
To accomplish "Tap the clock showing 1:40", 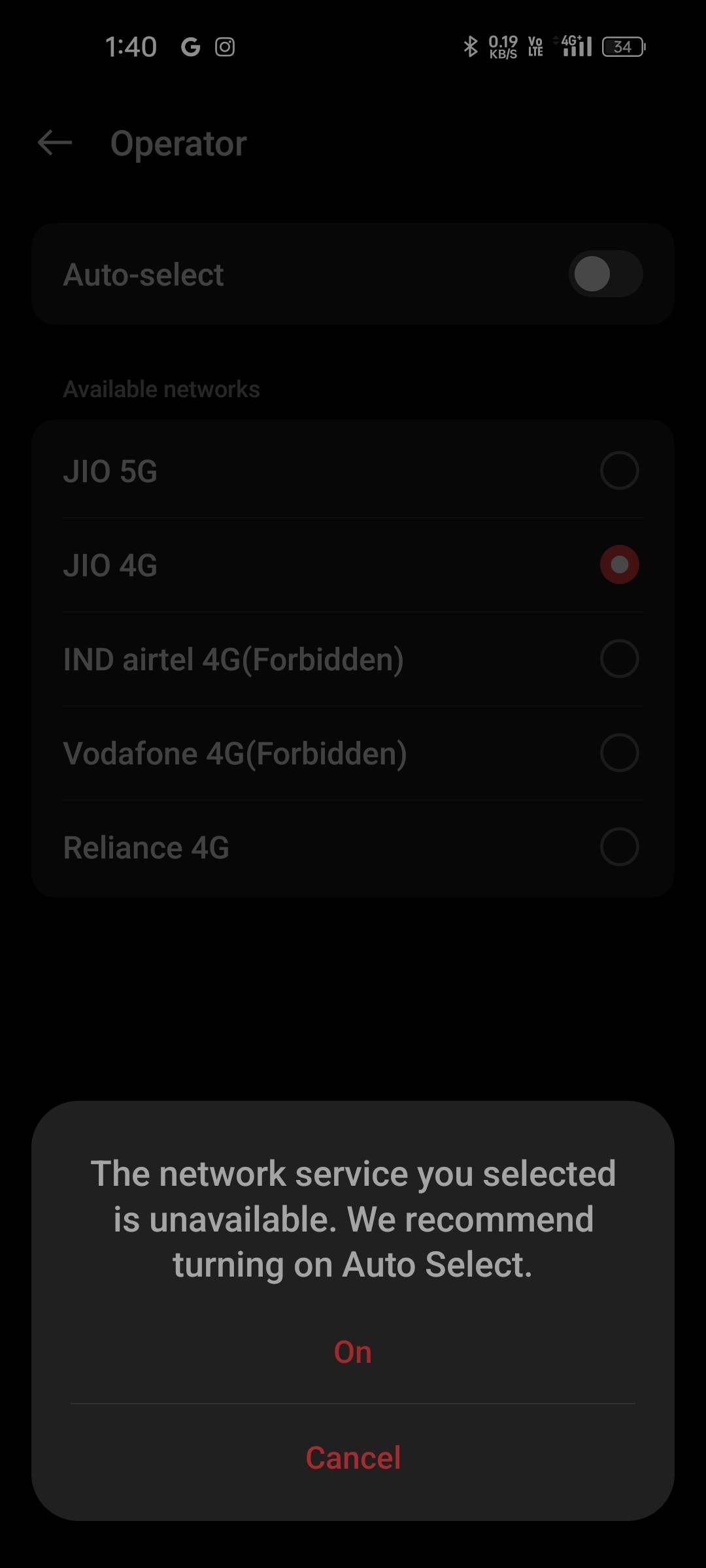I will 131,46.
